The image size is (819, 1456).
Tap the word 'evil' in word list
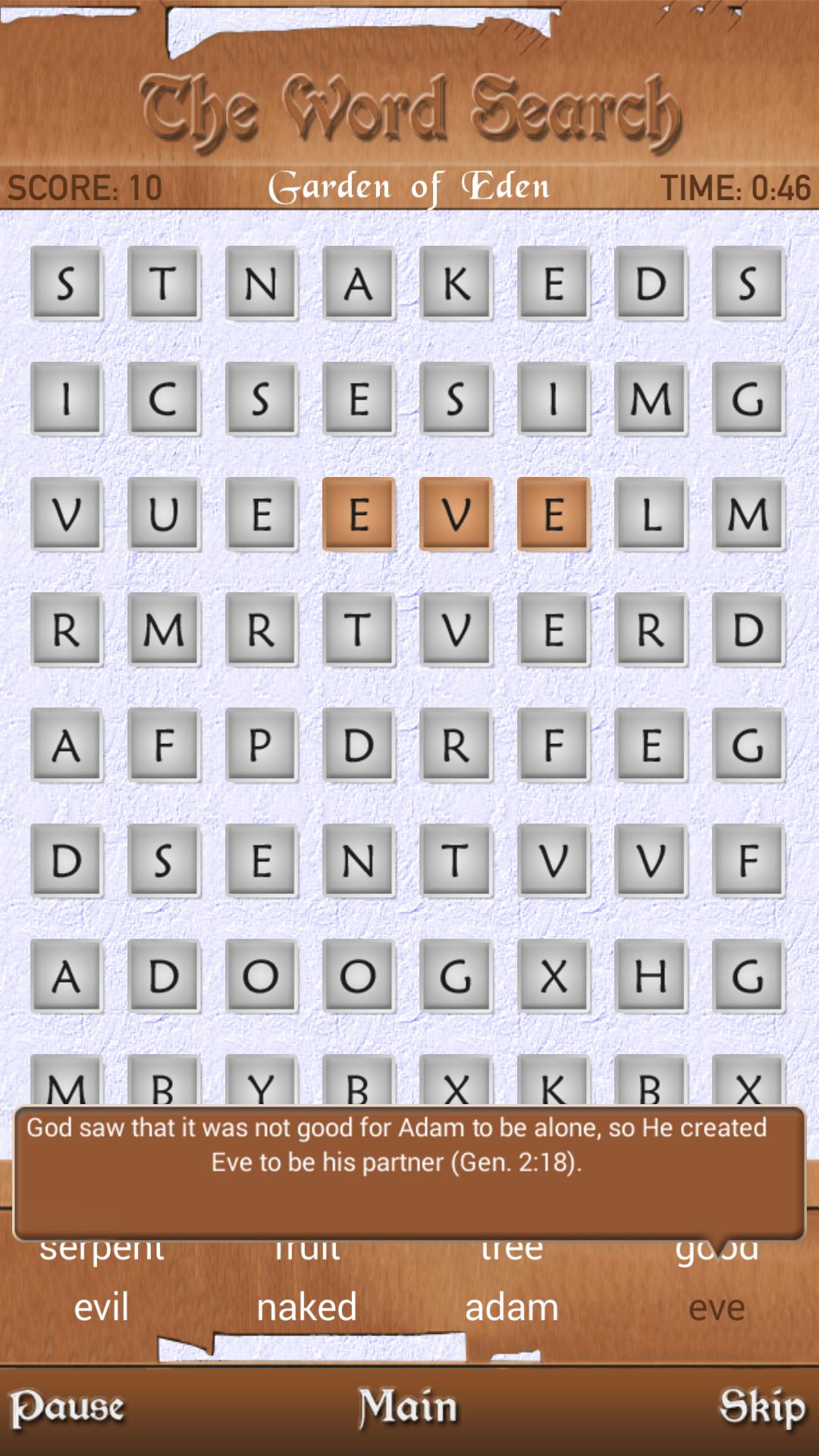coord(101,1307)
